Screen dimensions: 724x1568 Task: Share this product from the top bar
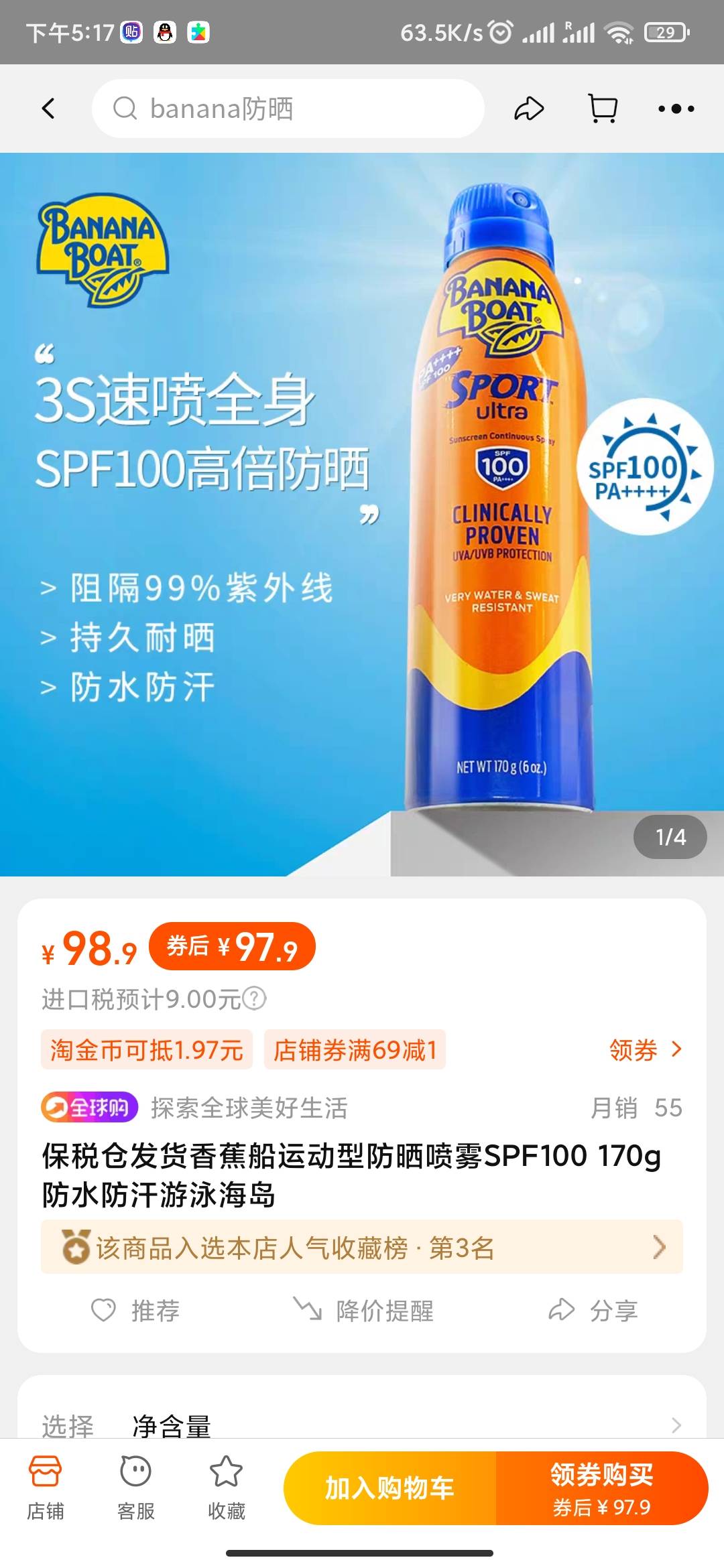tap(529, 109)
